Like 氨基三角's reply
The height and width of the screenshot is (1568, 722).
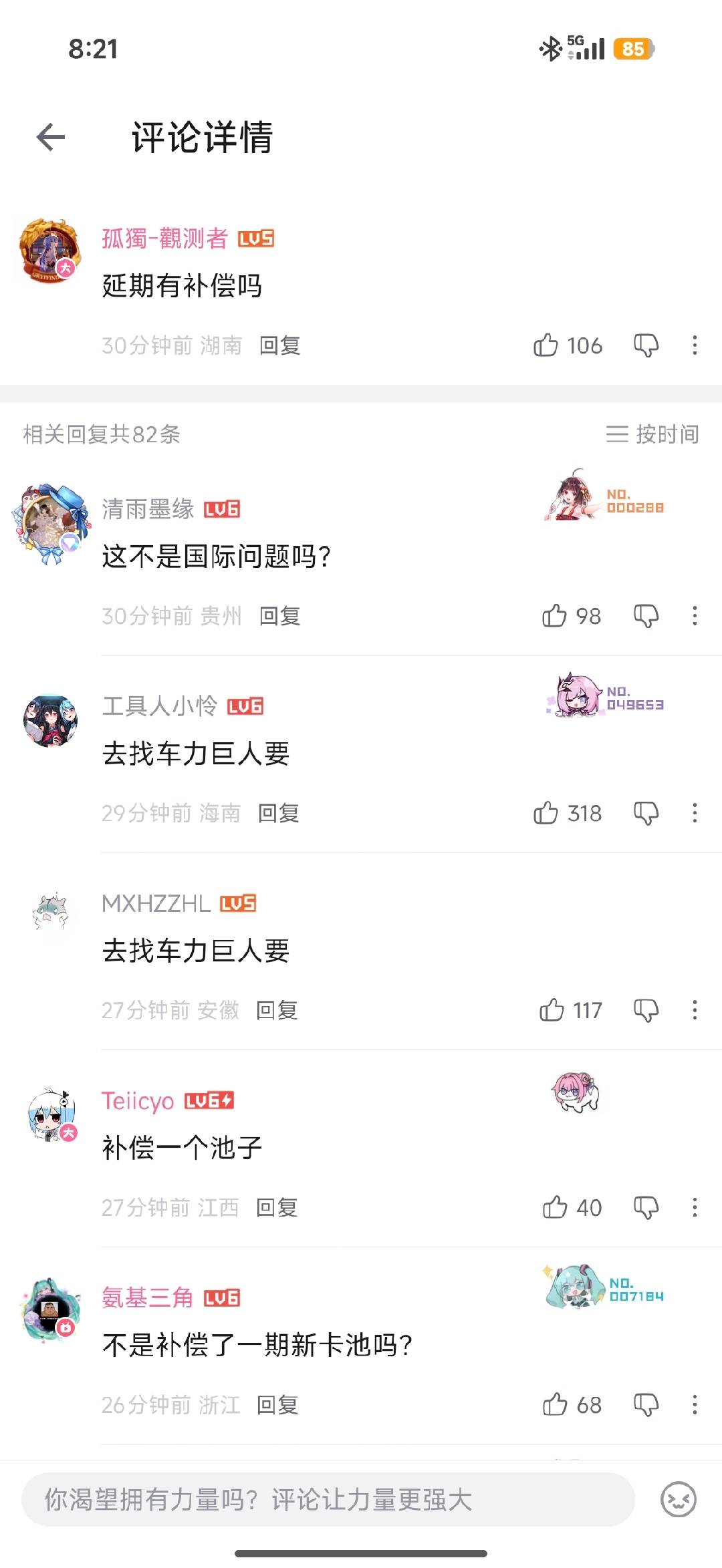pos(555,1405)
